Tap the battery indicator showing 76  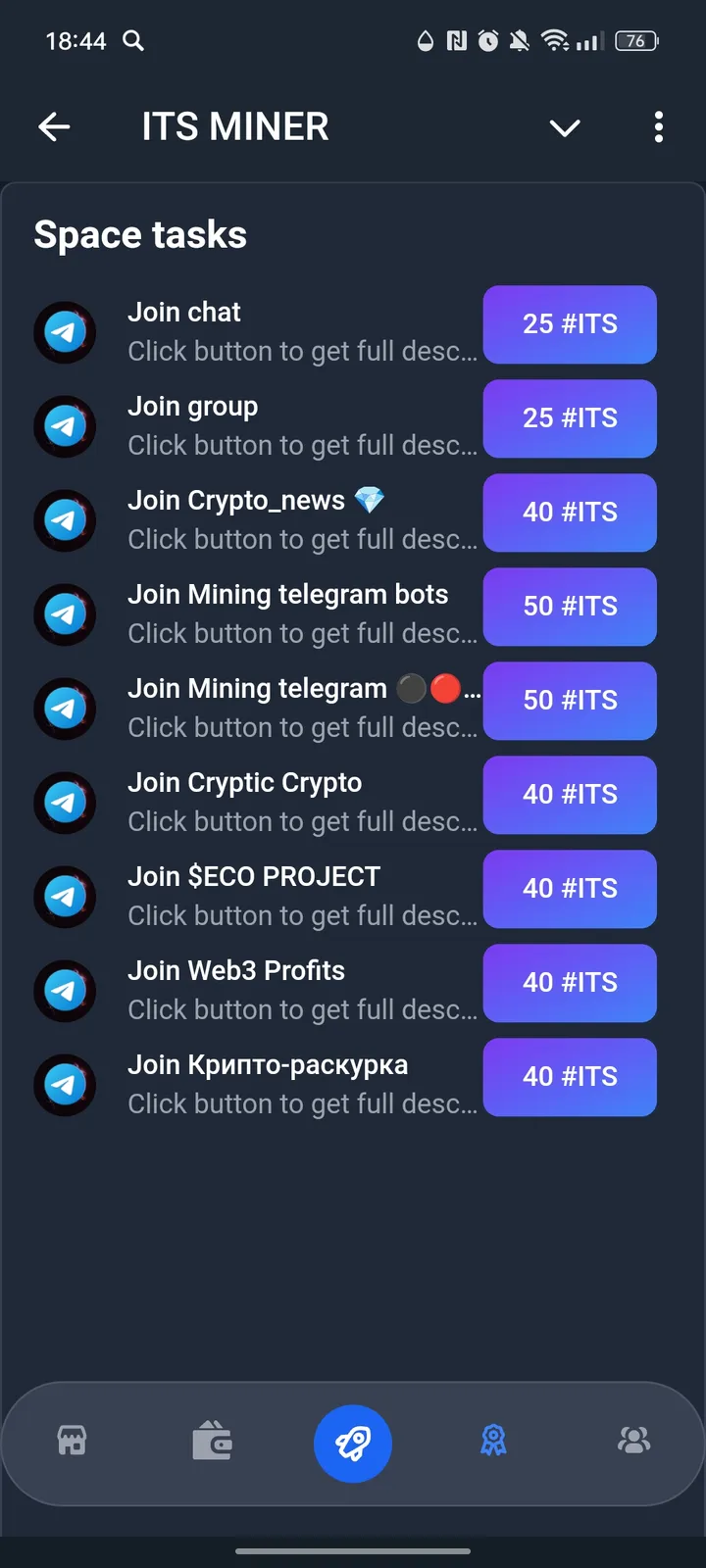(x=635, y=41)
